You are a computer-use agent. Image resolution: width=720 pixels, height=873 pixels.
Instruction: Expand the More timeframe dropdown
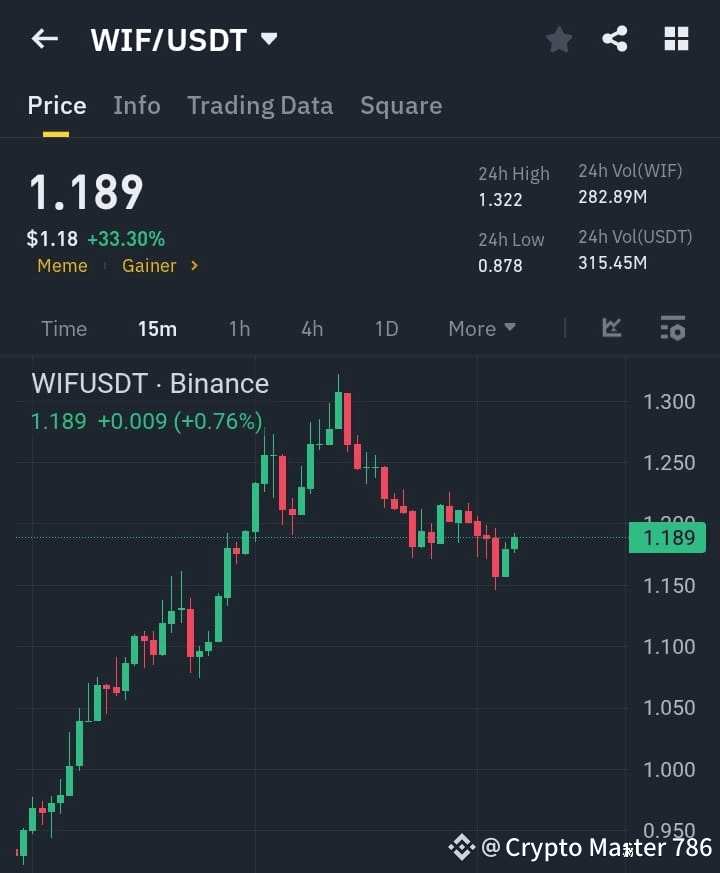tap(481, 328)
